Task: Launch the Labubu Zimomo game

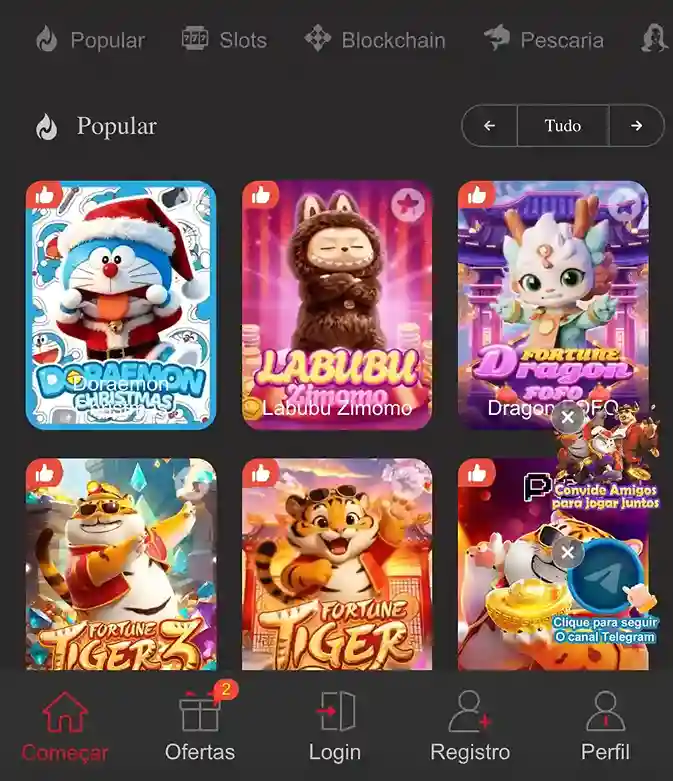Action: 337,305
